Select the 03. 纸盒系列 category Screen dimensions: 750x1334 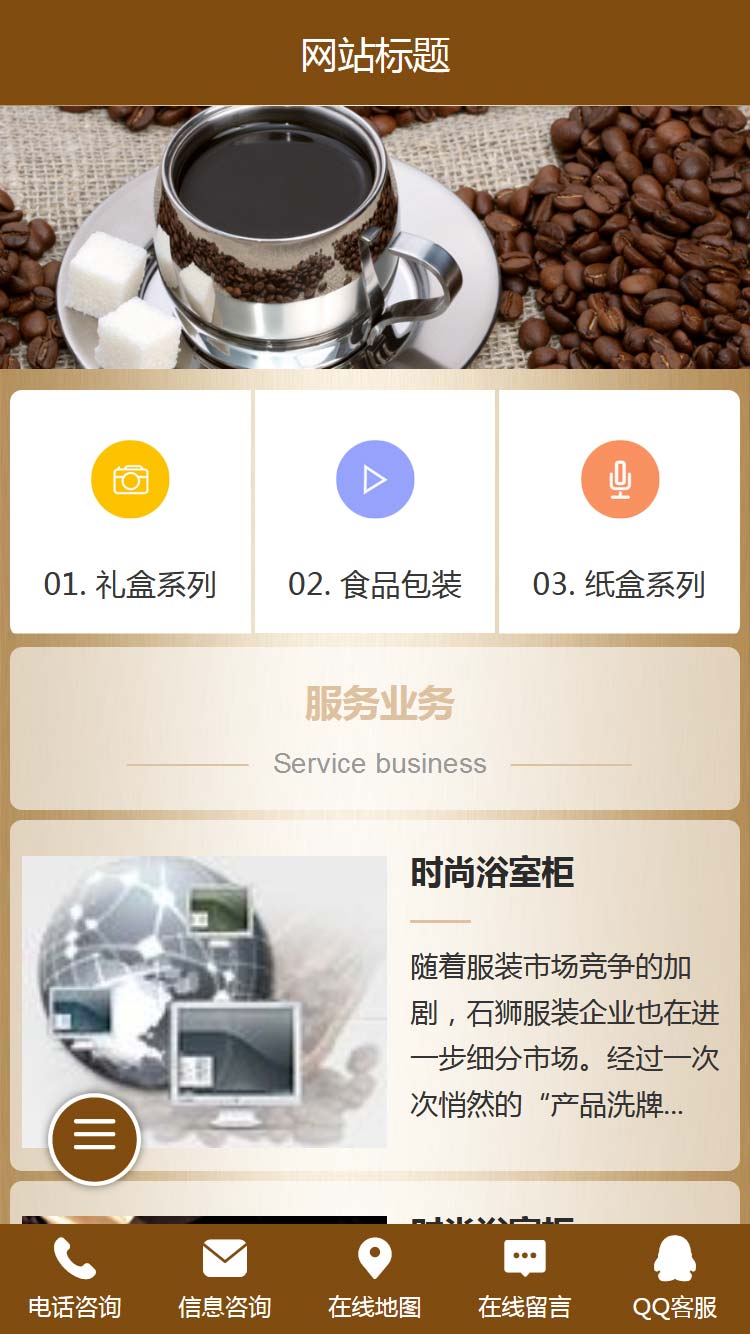point(620,512)
